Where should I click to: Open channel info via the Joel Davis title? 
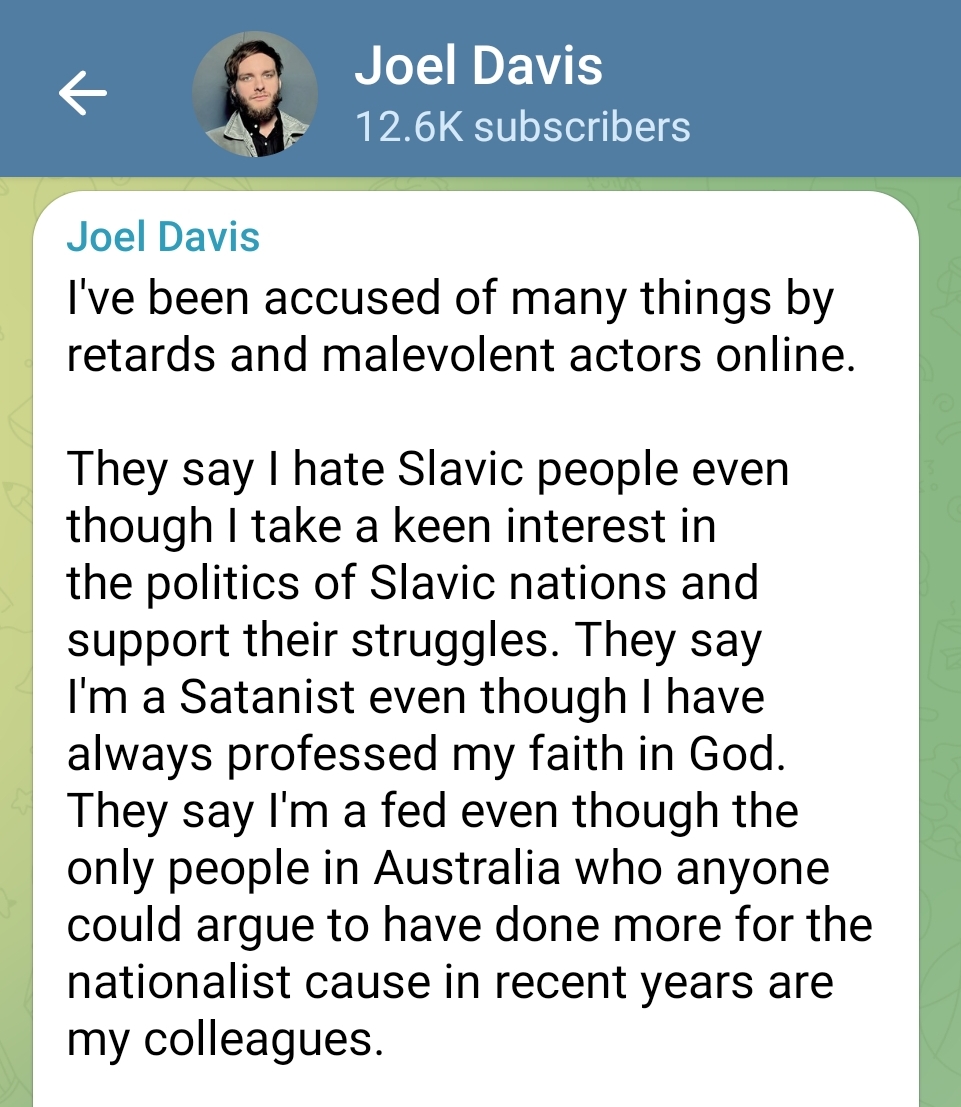pyautogui.click(x=478, y=67)
